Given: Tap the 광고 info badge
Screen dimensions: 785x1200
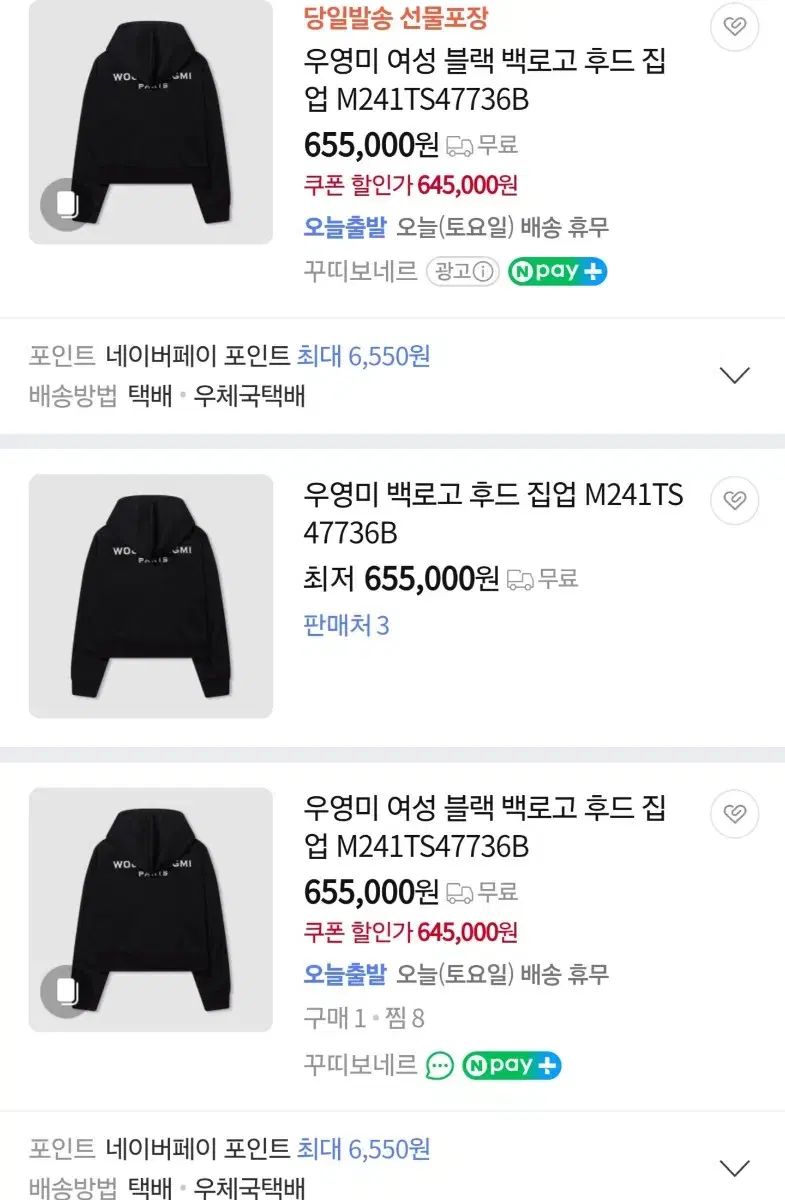Looking at the screenshot, I should (462, 271).
